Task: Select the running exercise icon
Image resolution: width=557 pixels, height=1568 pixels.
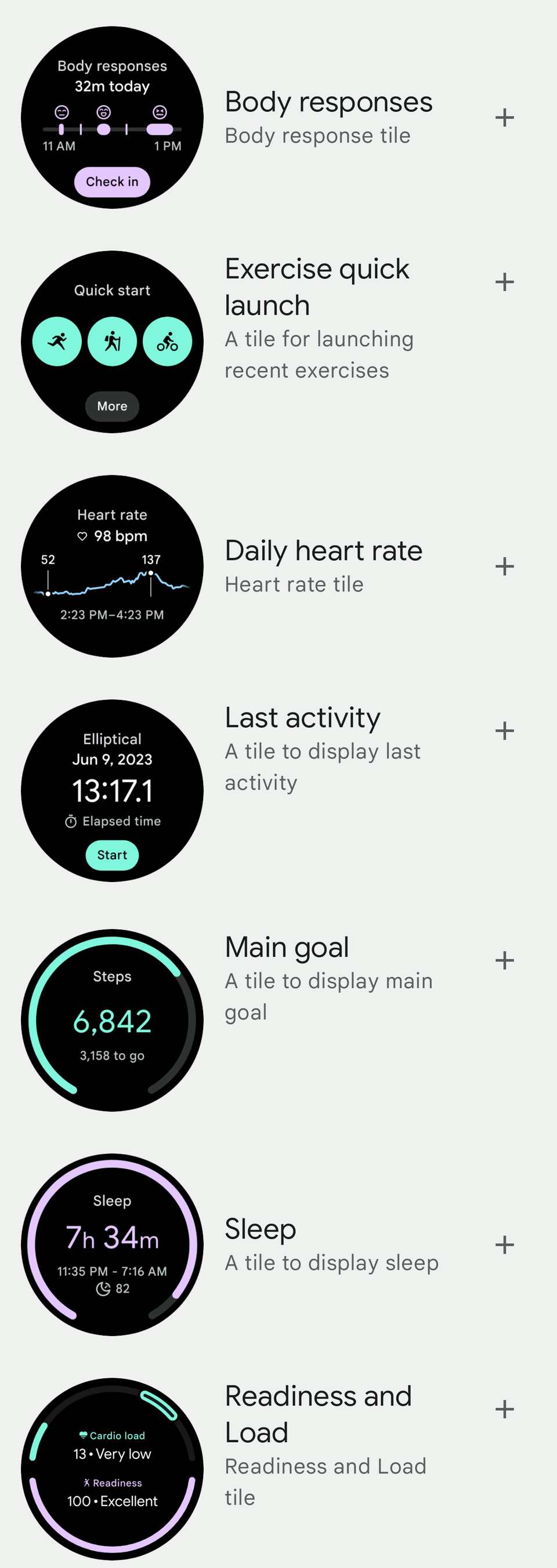Action: (57, 342)
